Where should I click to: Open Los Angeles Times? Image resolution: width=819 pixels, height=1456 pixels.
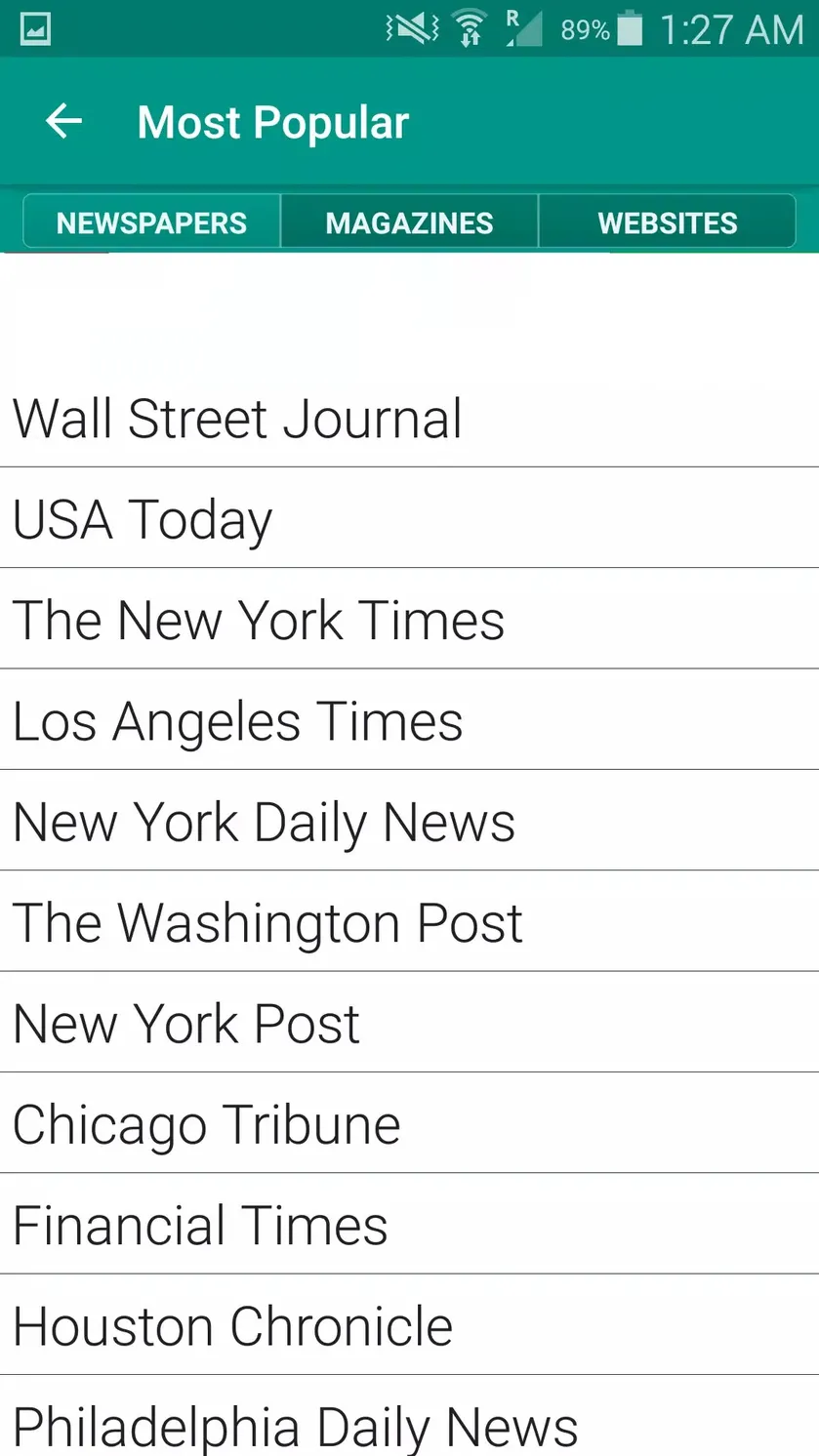[x=409, y=720]
